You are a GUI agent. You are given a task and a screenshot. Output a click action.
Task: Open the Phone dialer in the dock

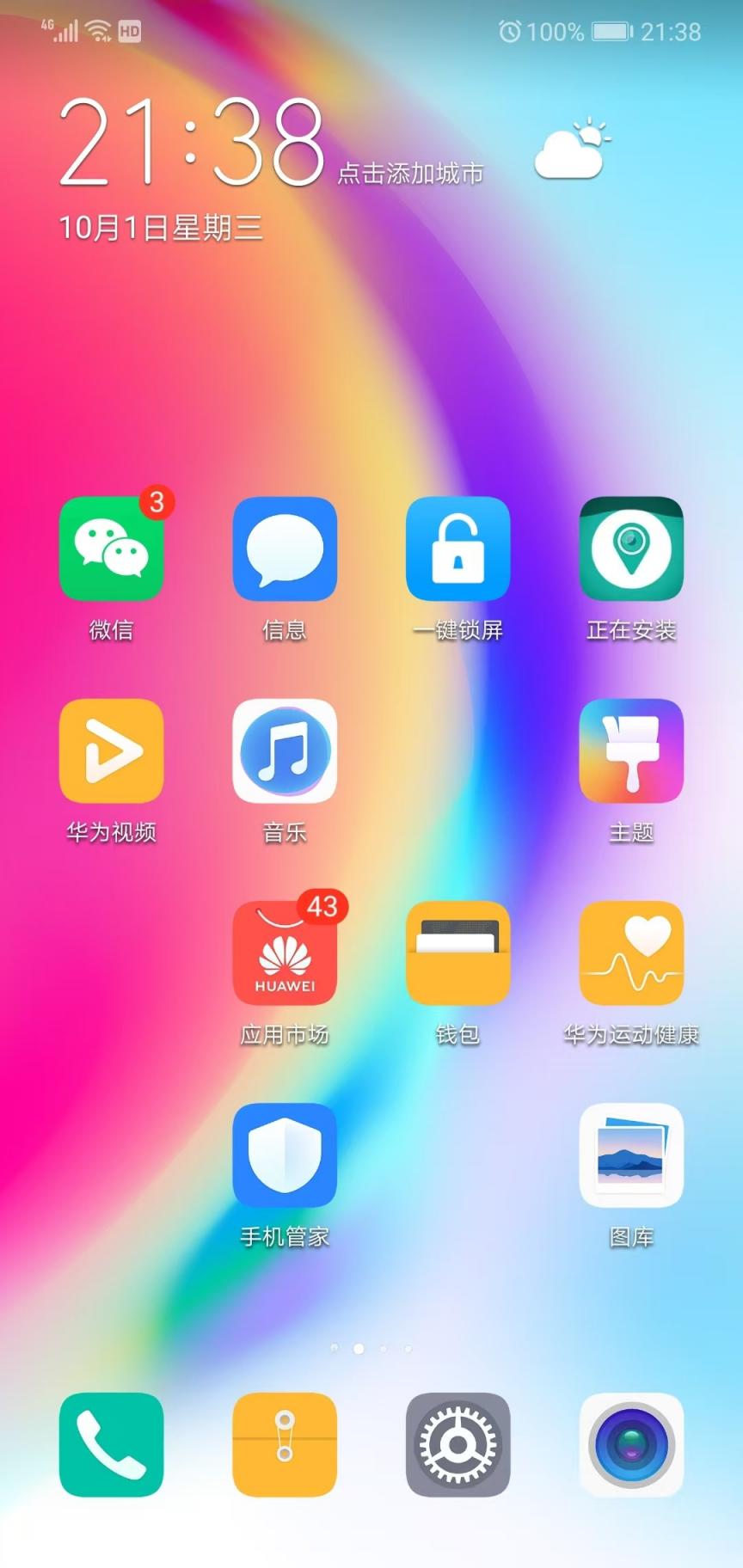click(111, 1444)
